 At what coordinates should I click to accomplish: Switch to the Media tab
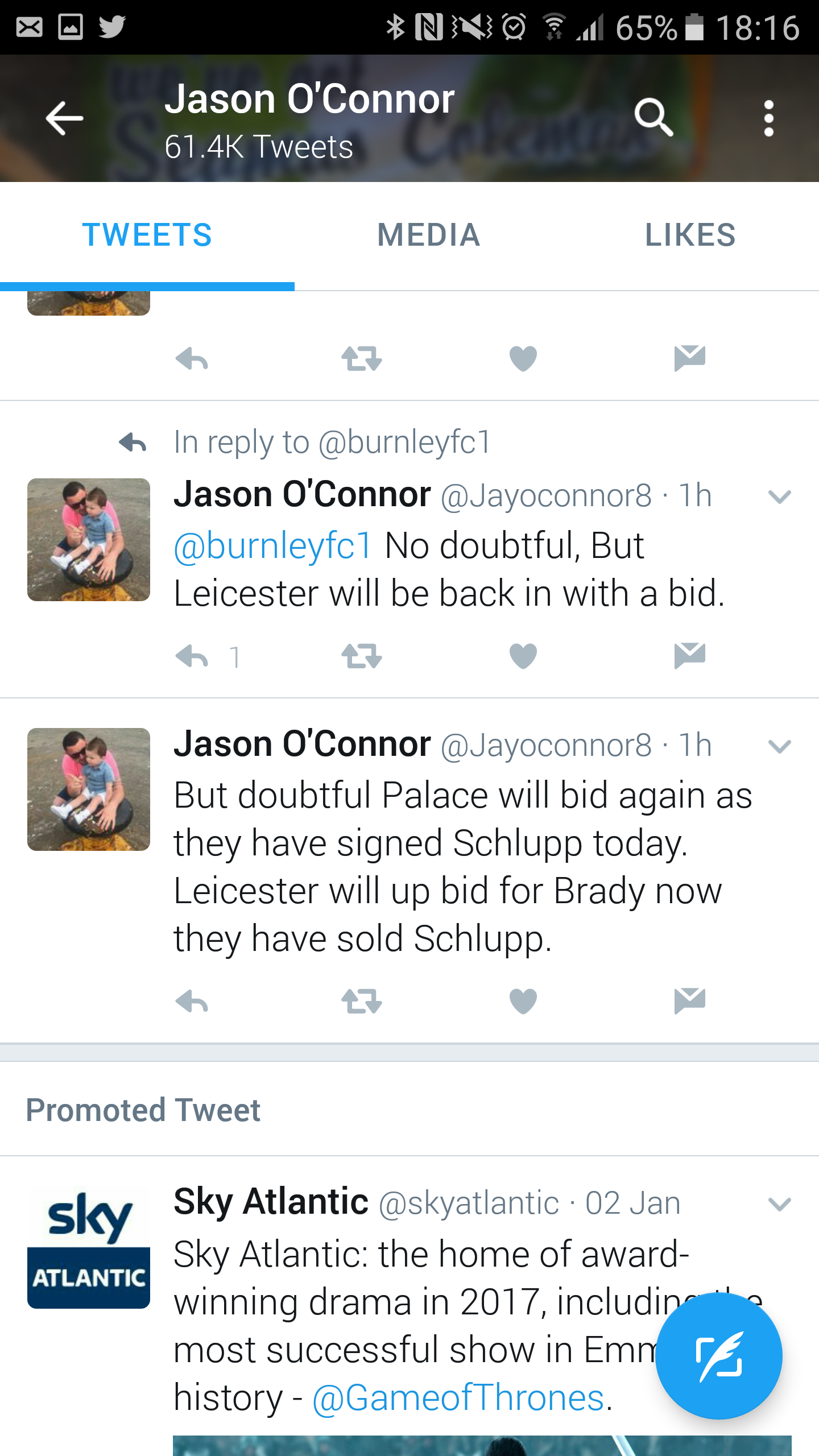coord(429,235)
